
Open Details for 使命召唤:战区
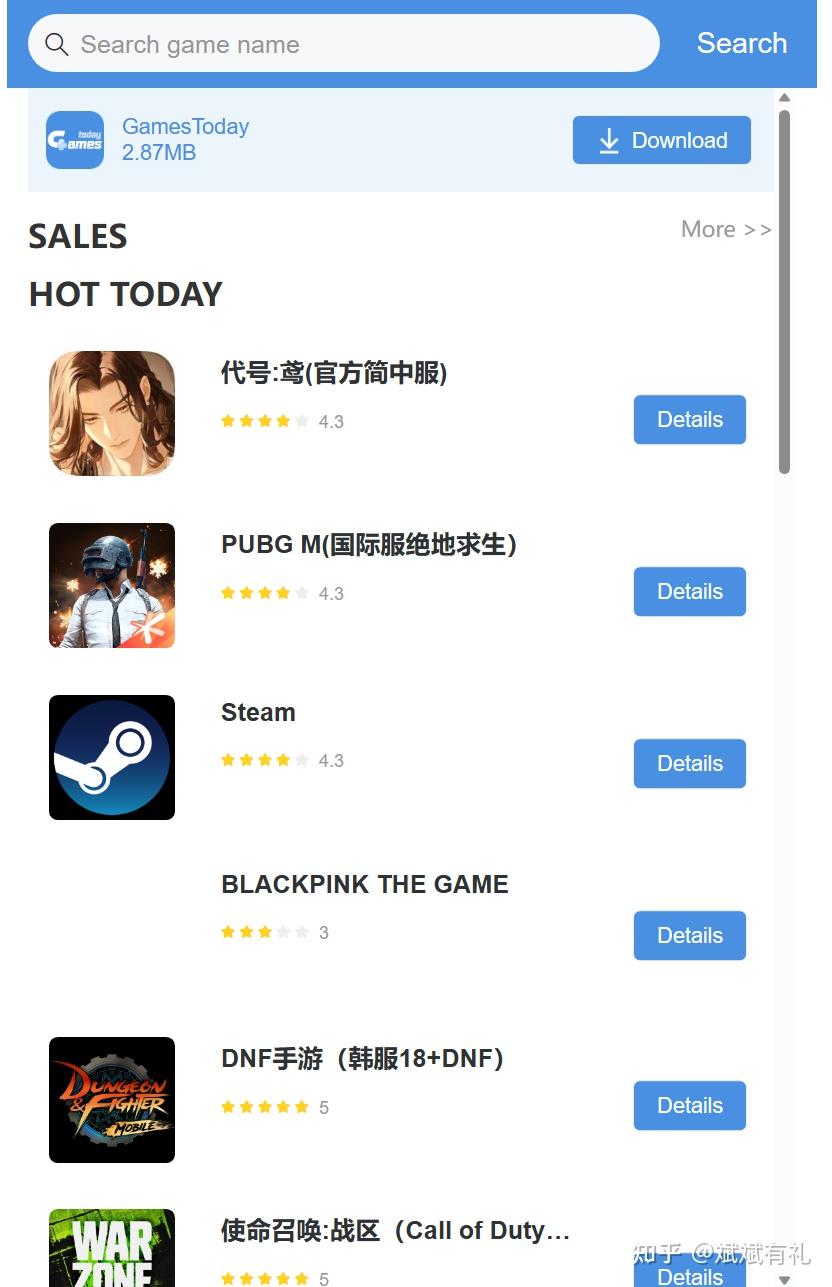tap(689, 1277)
